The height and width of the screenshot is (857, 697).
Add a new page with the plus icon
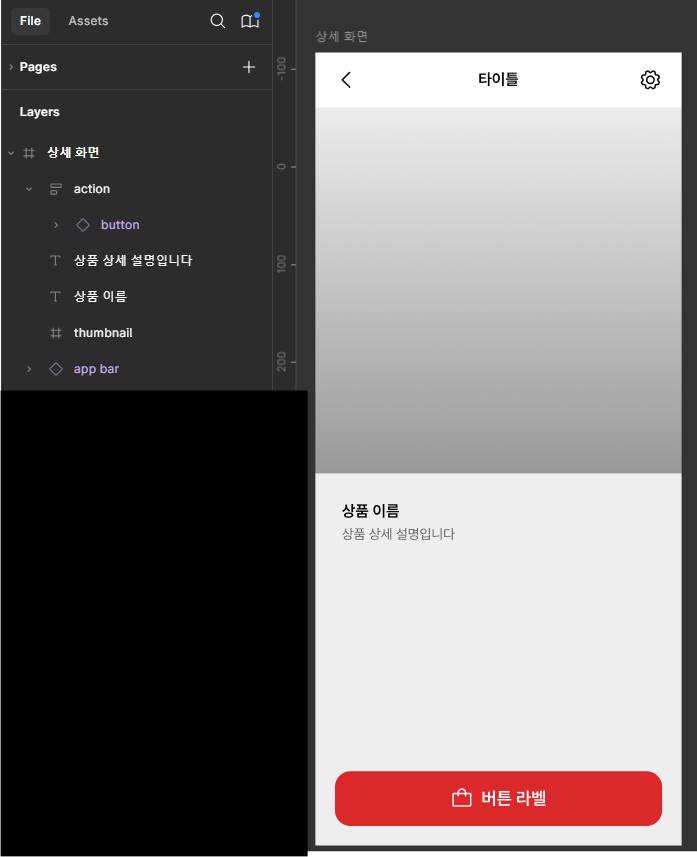(x=249, y=67)
